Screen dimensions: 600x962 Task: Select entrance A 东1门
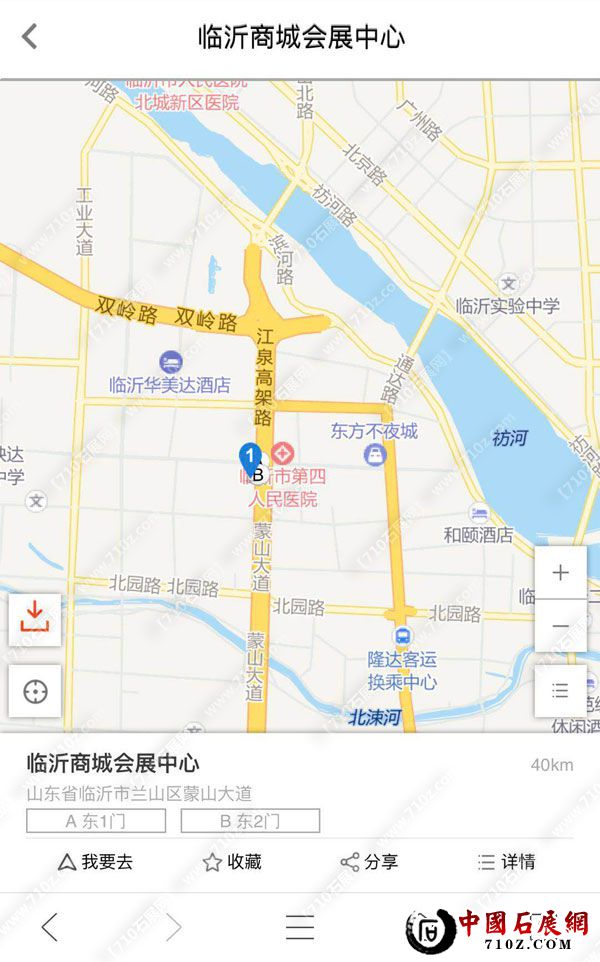[x=96, y=821]
